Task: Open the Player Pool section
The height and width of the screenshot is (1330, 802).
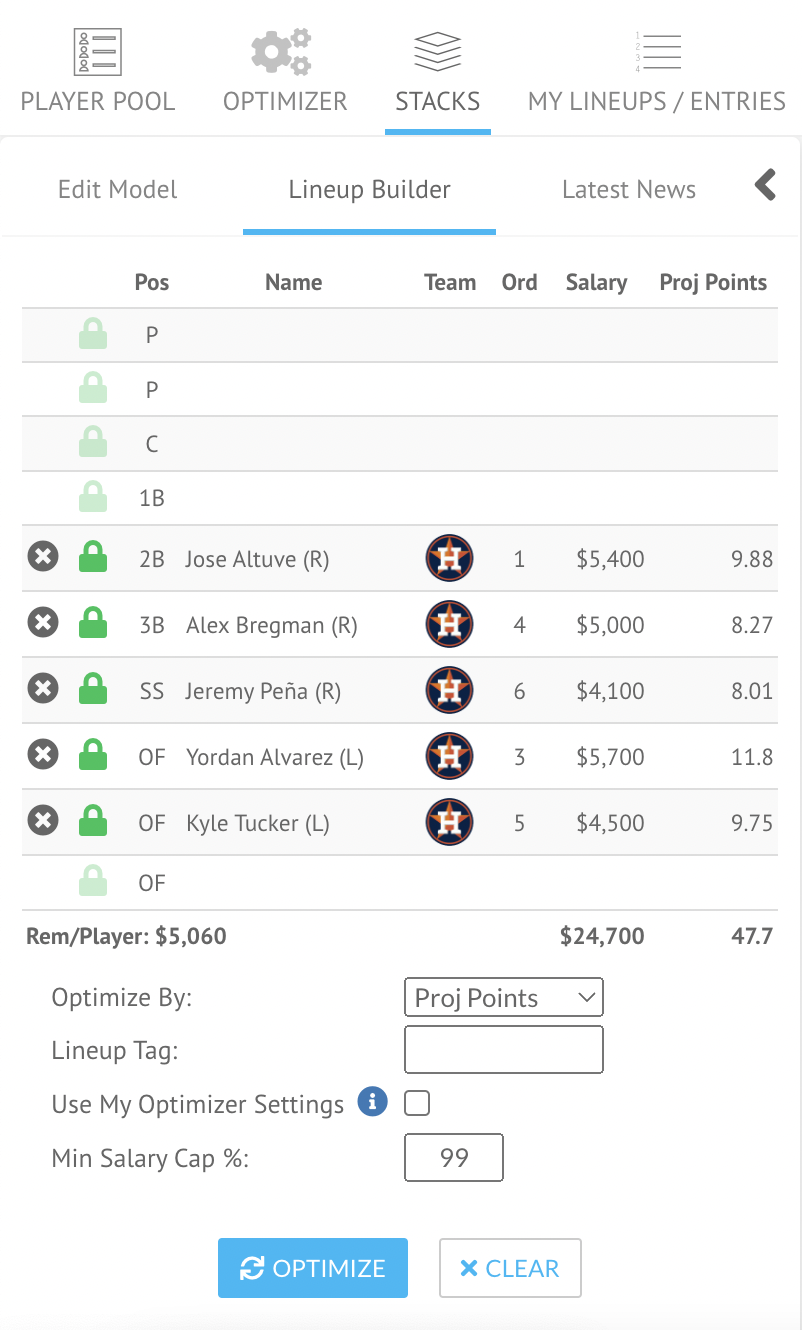Action: click(x=98, y=70)
